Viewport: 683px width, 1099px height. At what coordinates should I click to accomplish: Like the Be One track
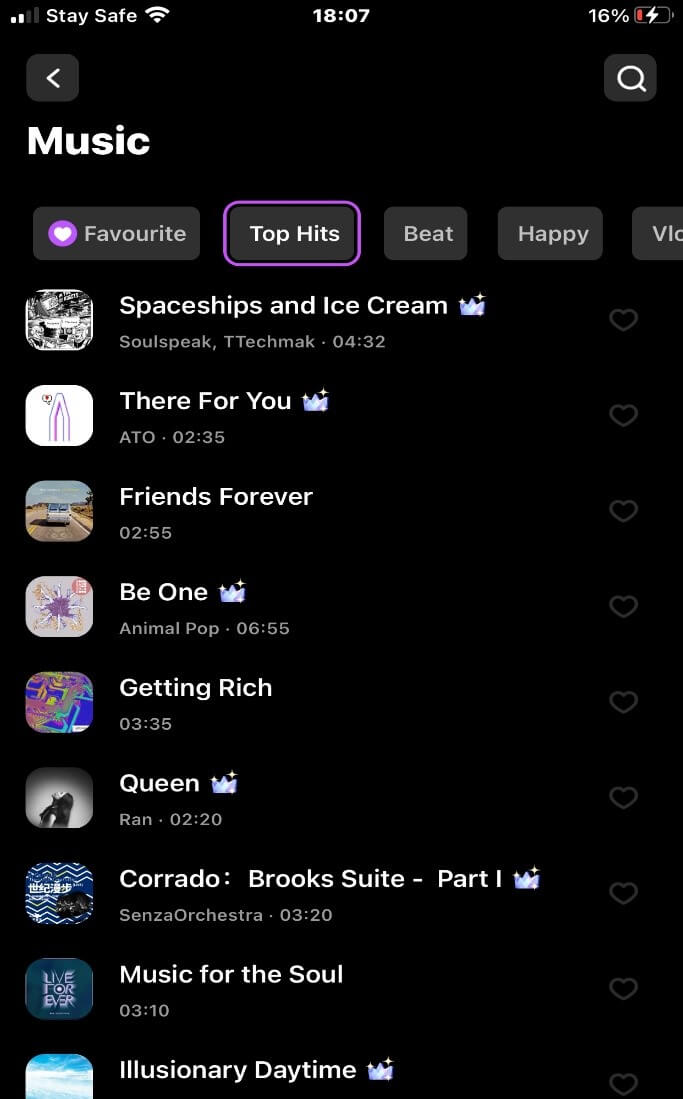click(623, 607)
